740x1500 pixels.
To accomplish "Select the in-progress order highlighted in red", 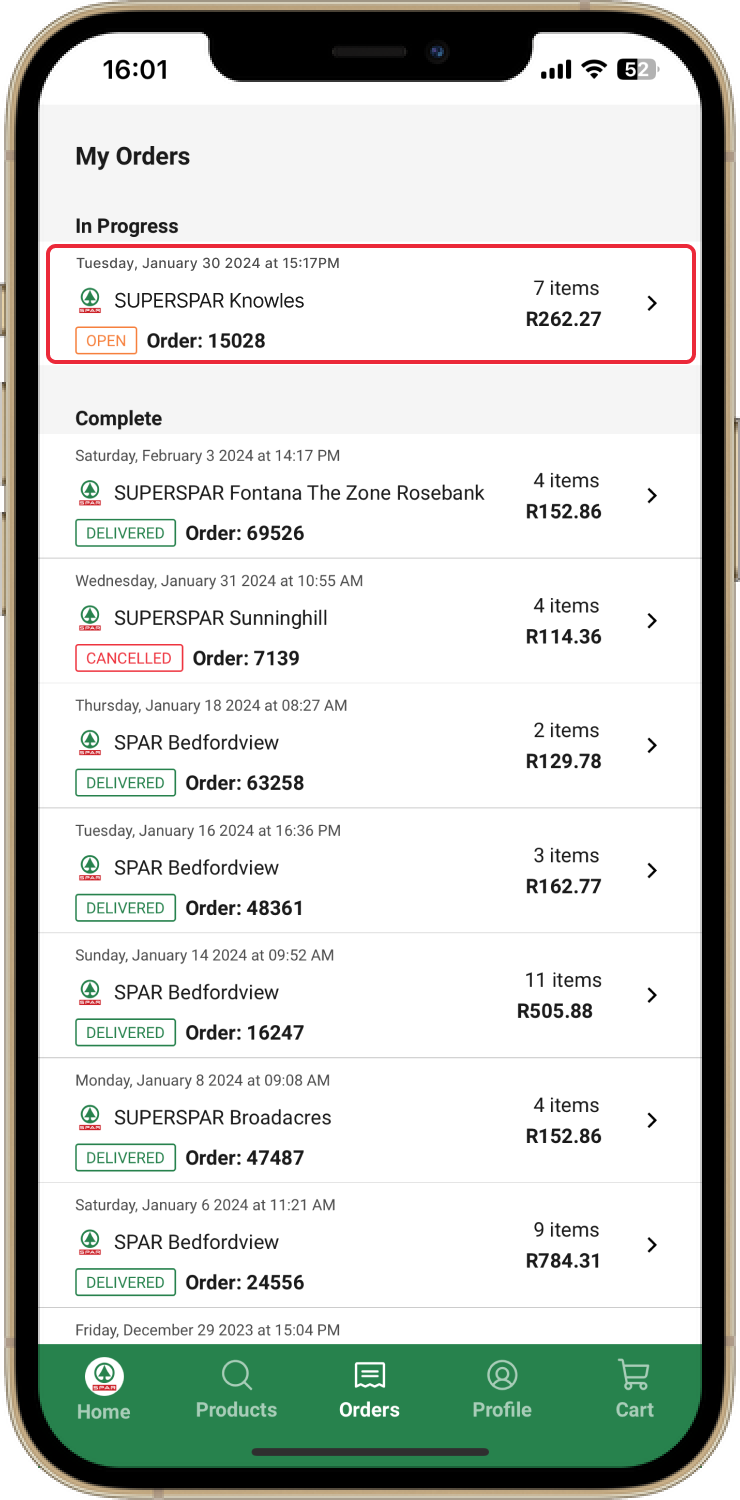I will [370, 303].
